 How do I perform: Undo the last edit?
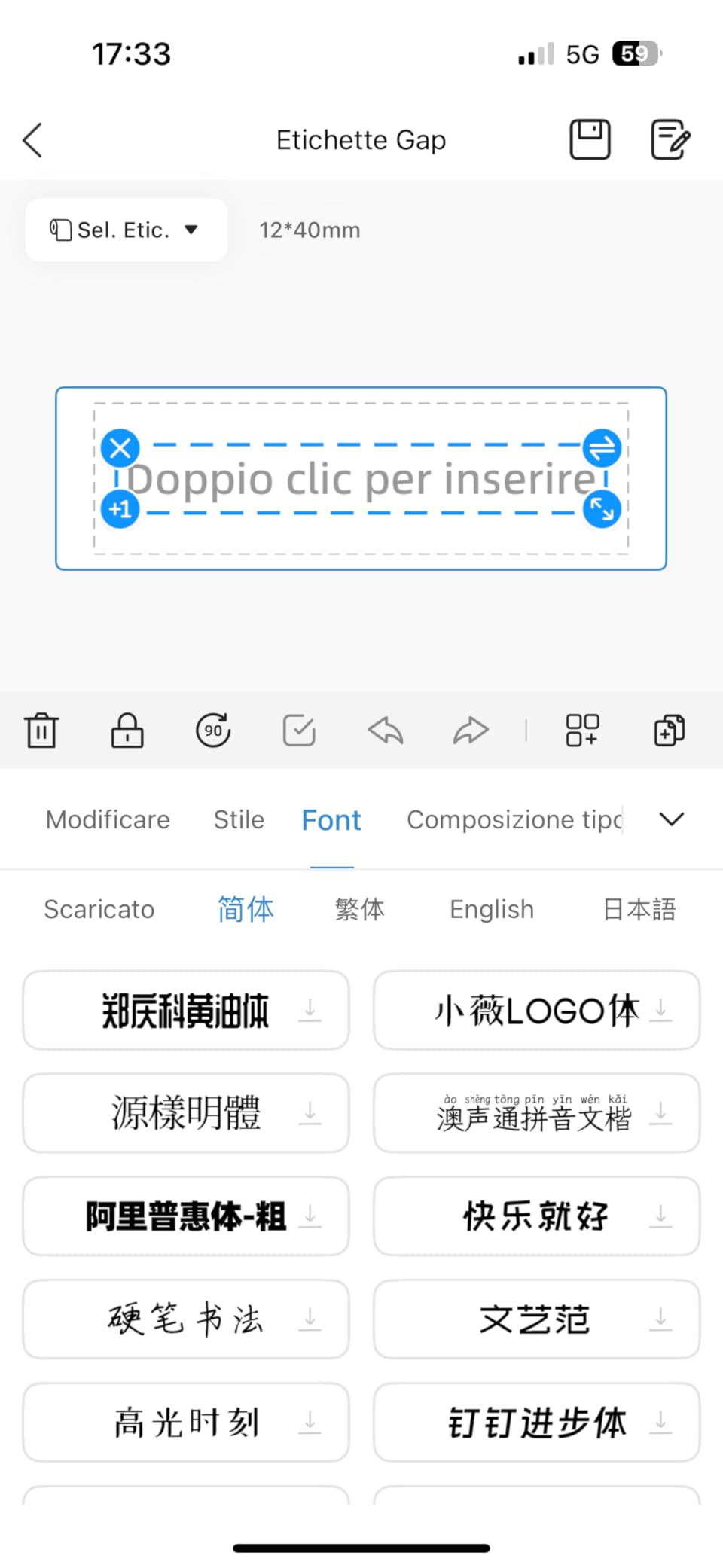(x=385, y=729)
